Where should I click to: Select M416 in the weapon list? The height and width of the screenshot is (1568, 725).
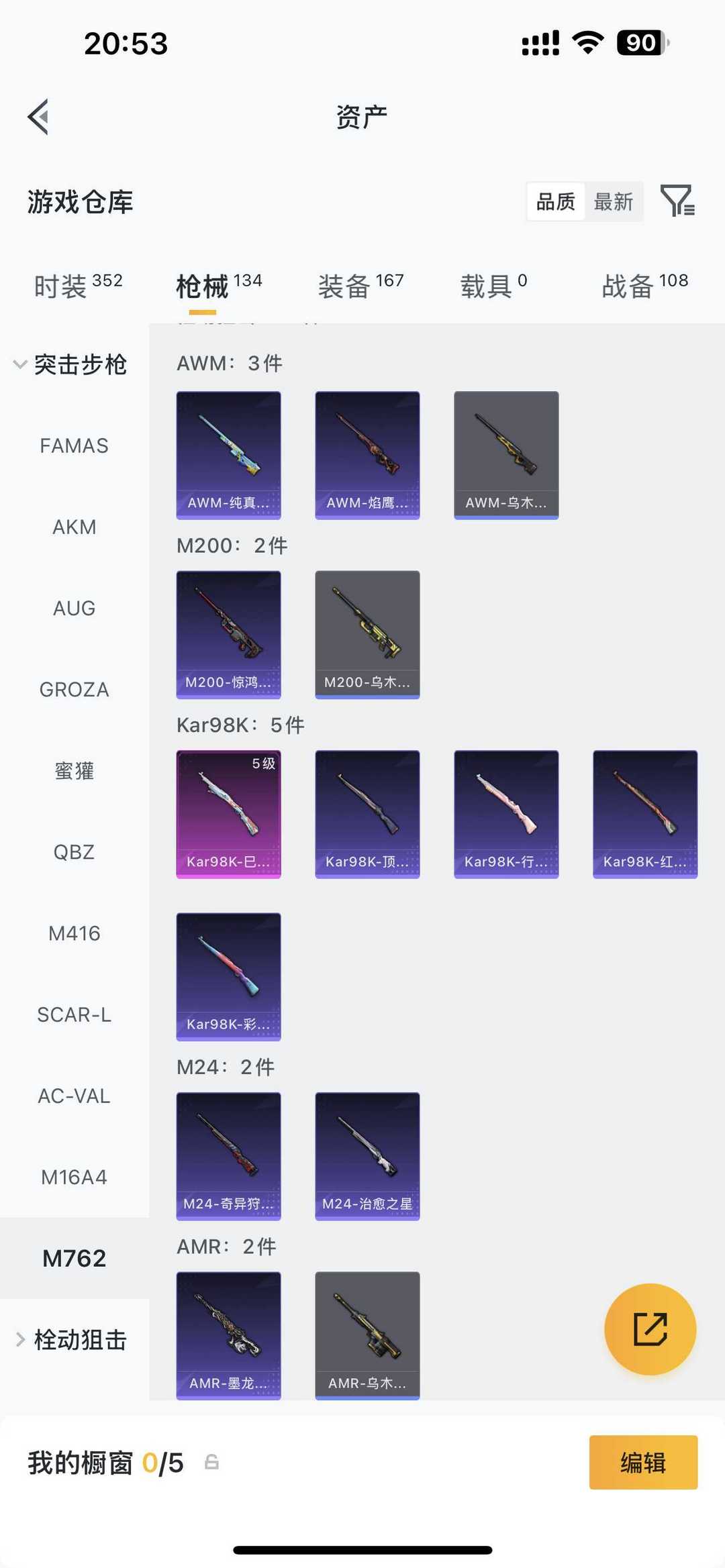74,933
